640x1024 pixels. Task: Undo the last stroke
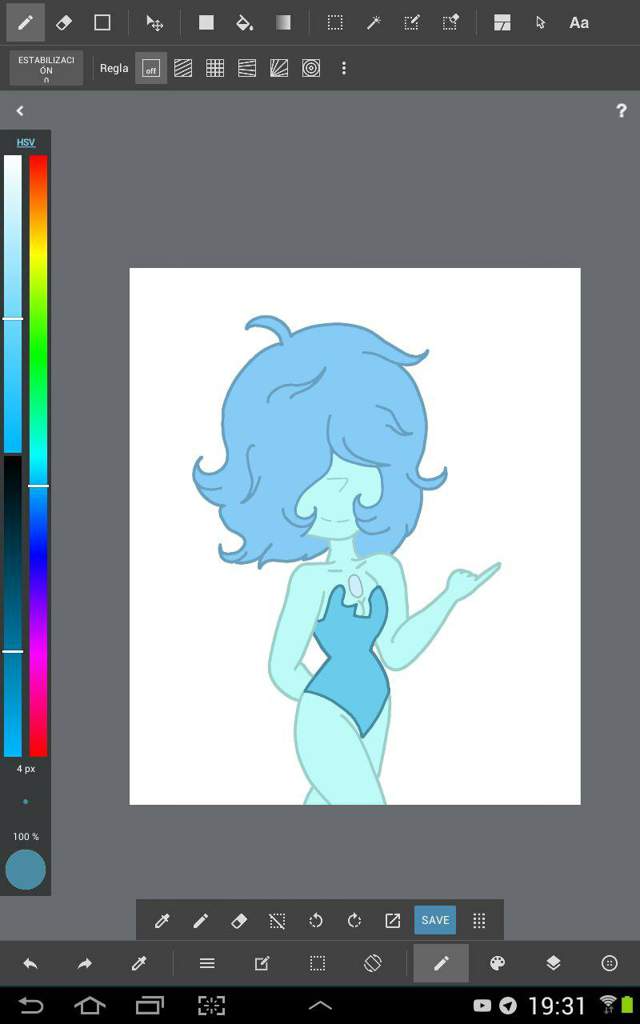[x=30, y=963]
